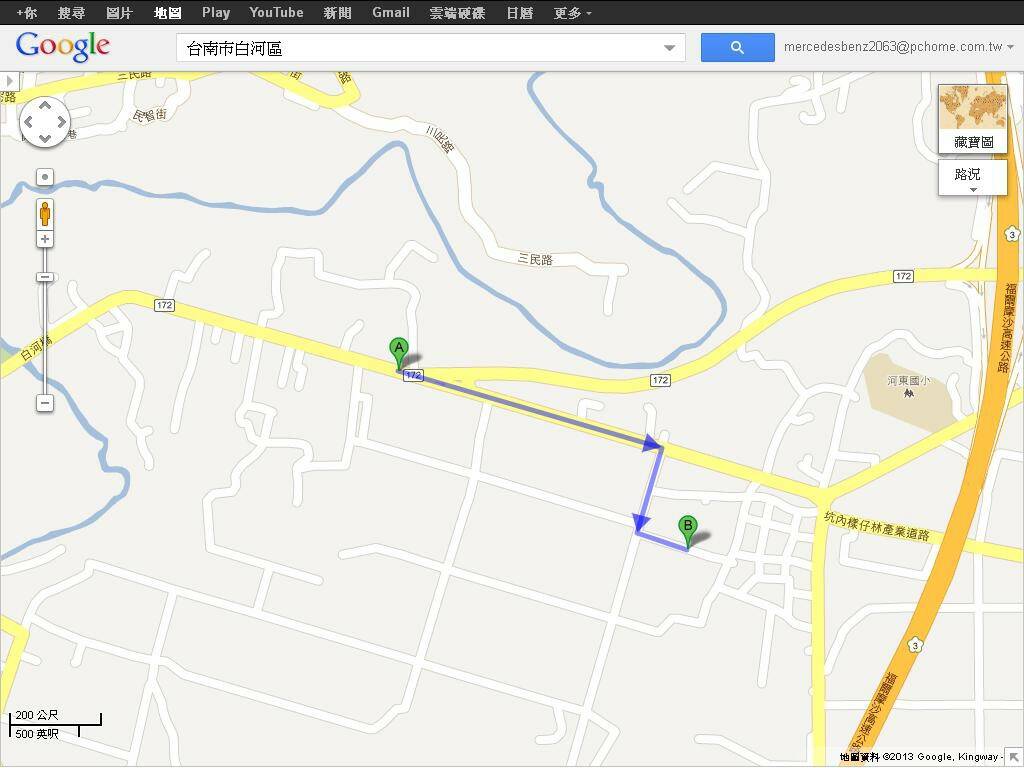Open Gmail from the top bar
1024x768 pixels.
click(390, 13)
